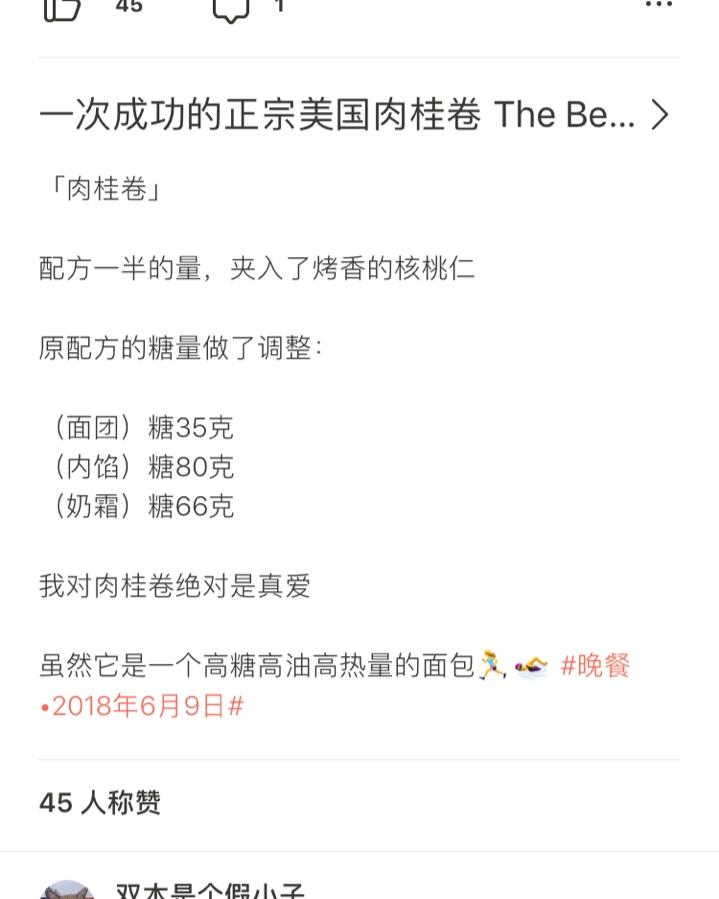Open 双木是个假小子's profile

[x=210, y=891]
